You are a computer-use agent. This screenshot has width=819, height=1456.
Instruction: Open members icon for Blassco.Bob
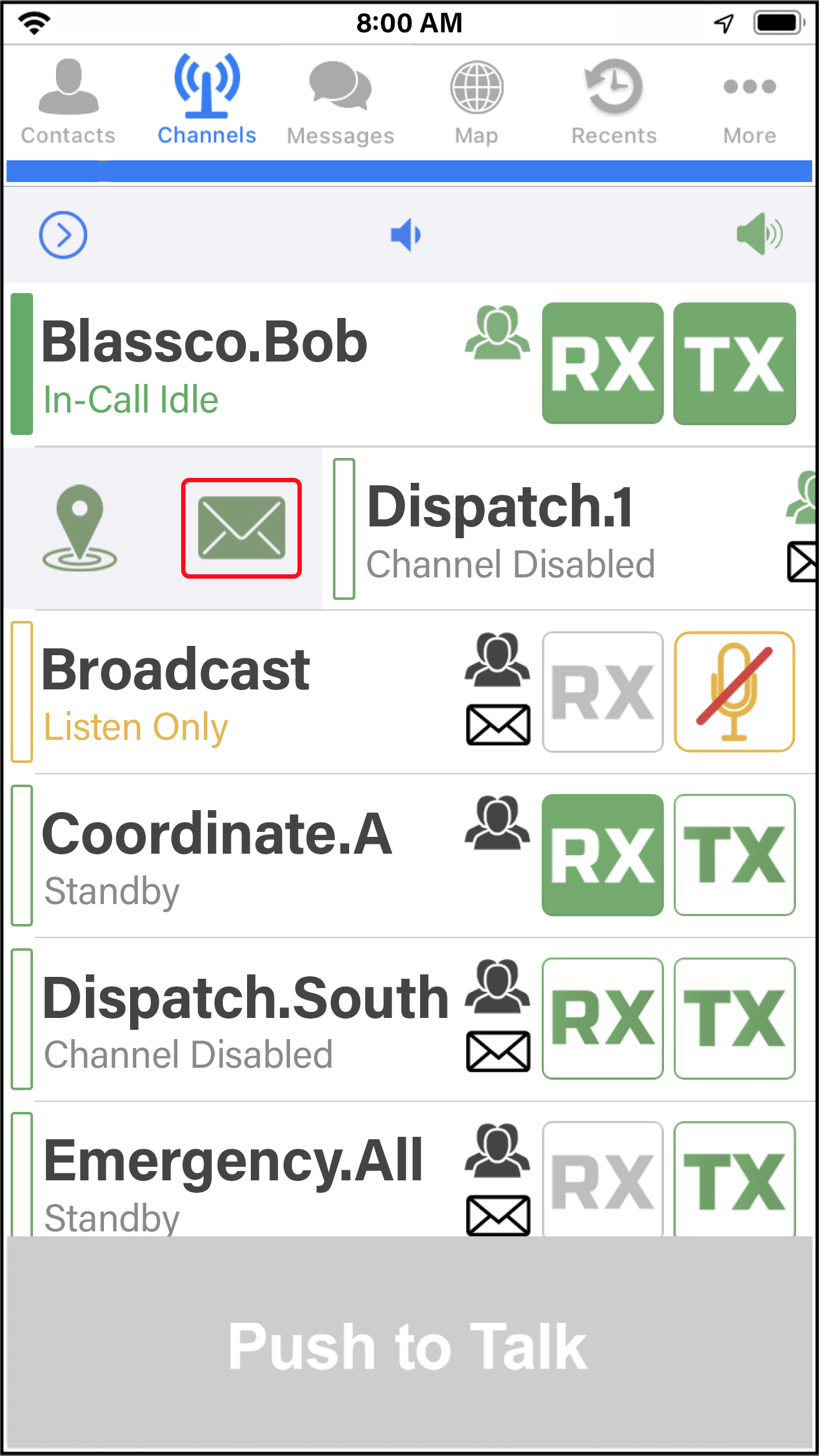point(497,333)
